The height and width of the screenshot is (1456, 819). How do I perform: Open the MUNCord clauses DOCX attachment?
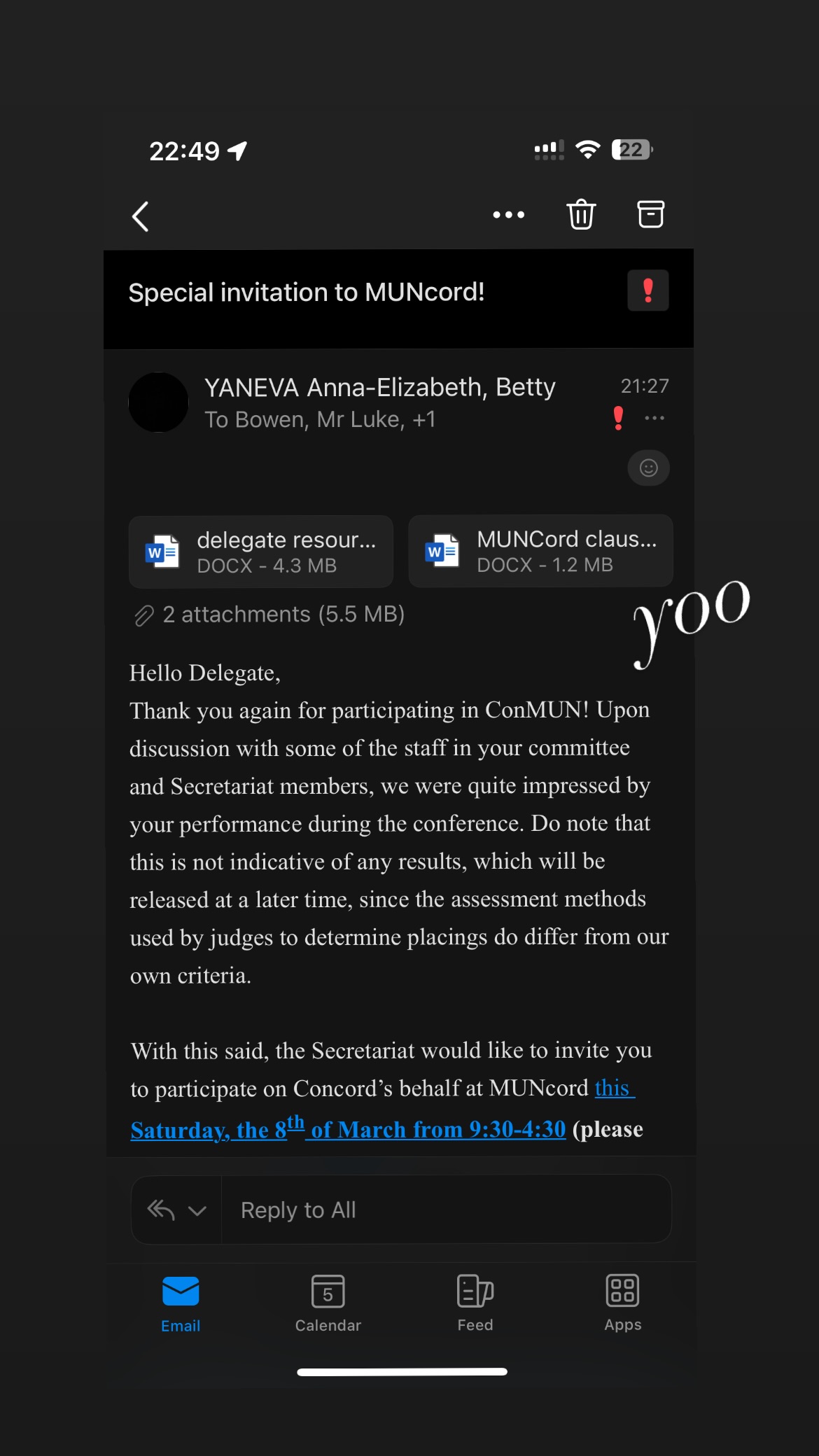click(x=540, y=551)
